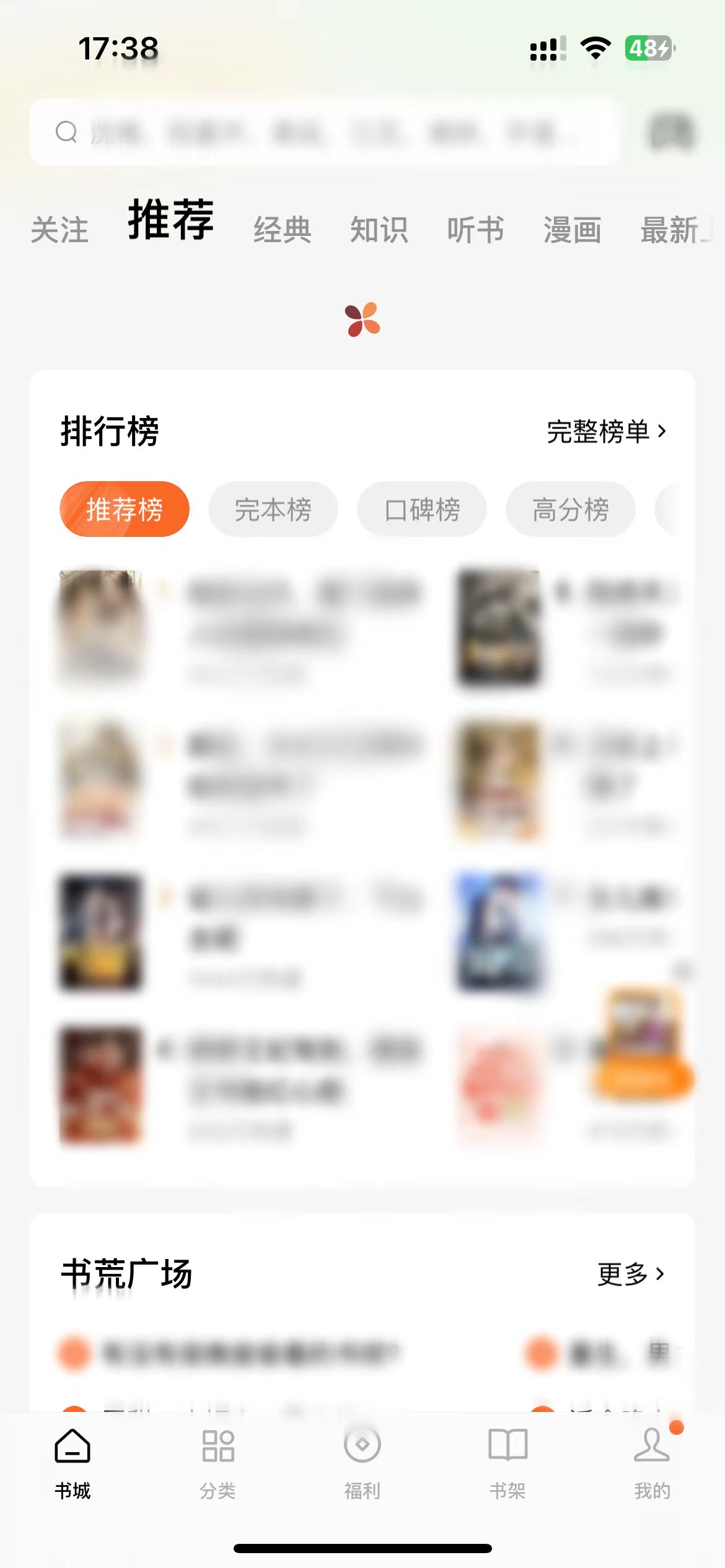Open 更多 in 书荒广场
725x1568 pixels.
pyautogui.click(x=630, y=1274)
